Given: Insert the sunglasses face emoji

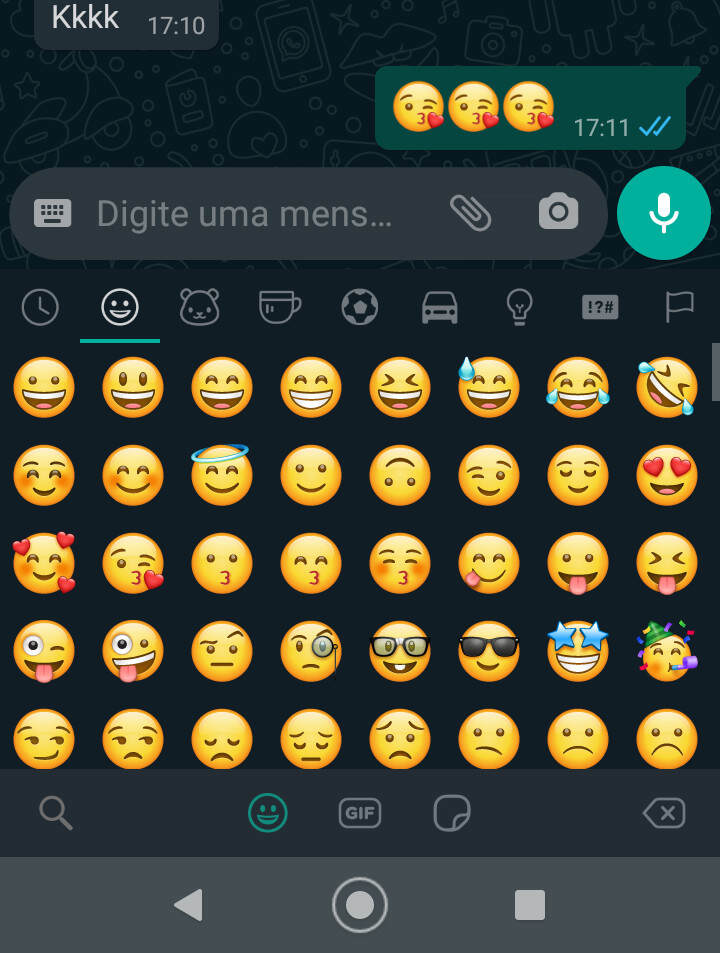Looking at the screenshot, I should click(489, 651).
